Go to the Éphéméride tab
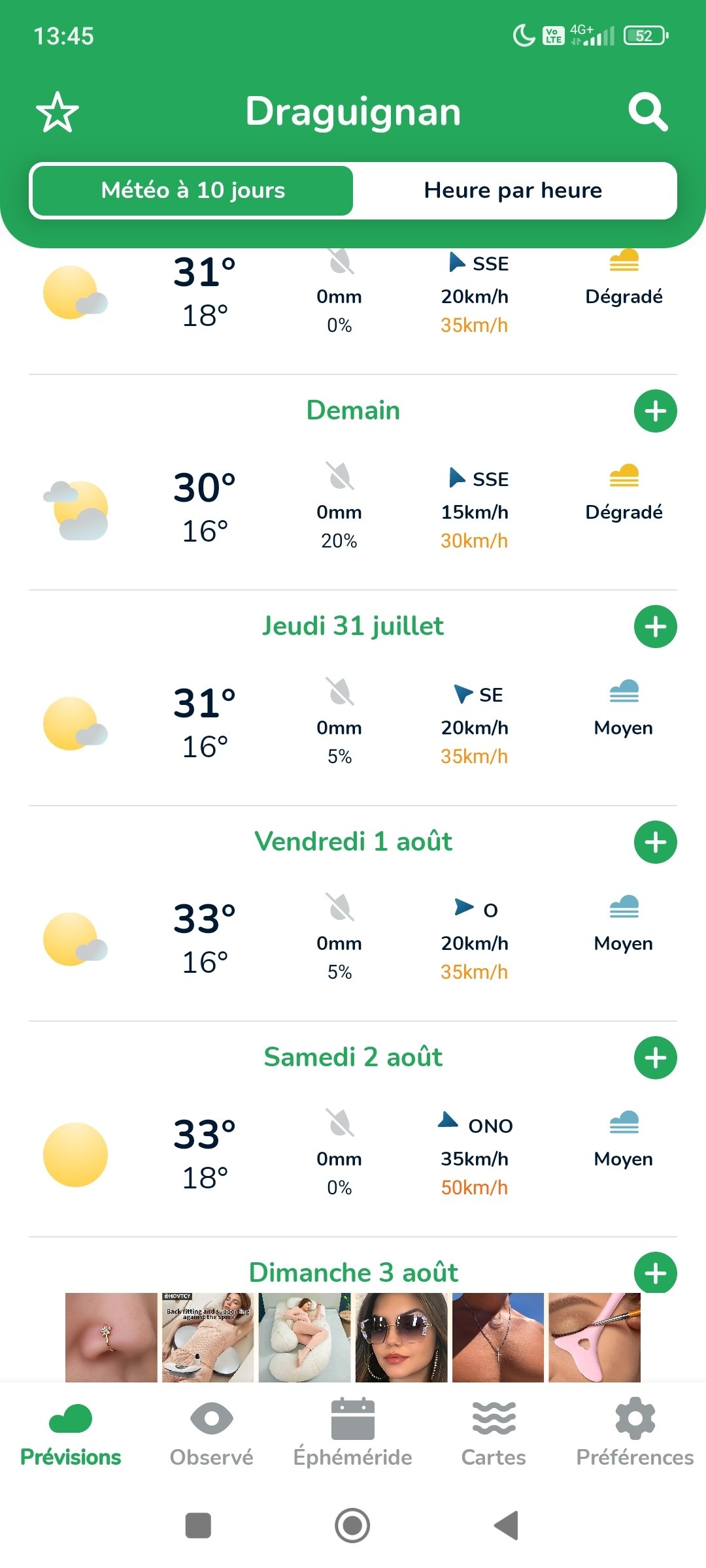Image resolution: width=706 pixels, height=1568 pixels. tap(352, 1433)
